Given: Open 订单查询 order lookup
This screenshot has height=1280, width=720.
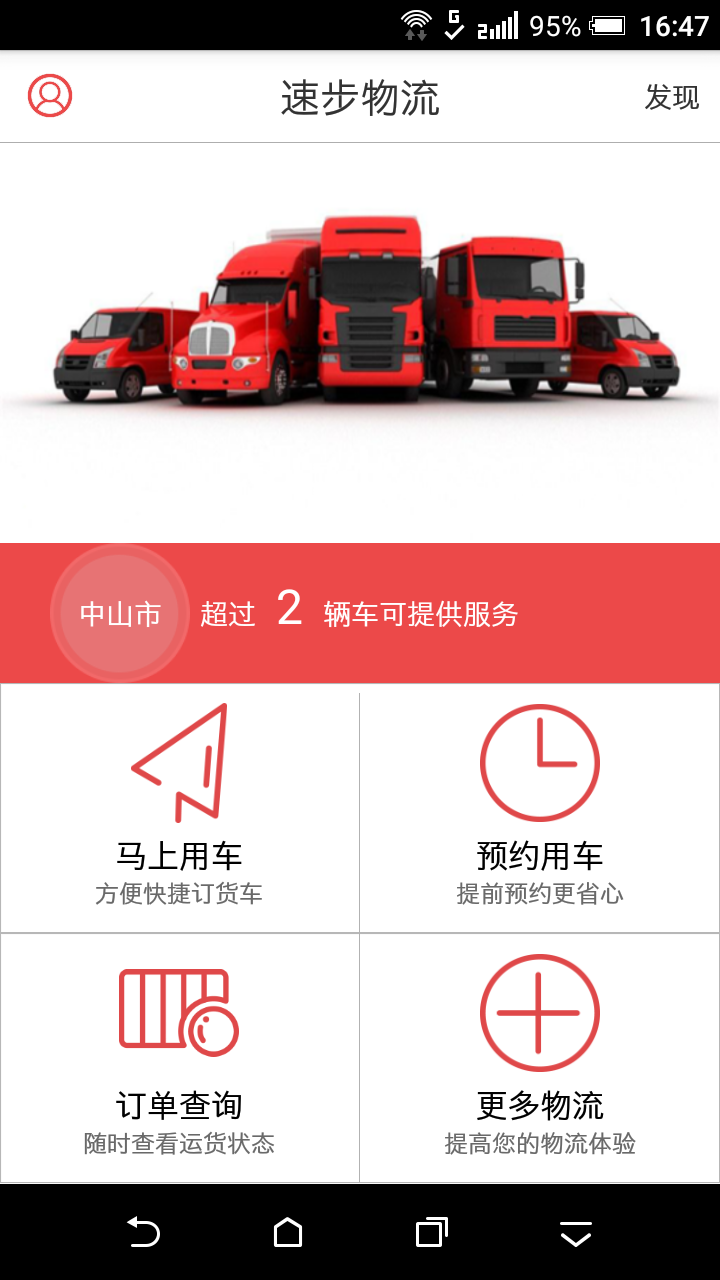Looking at the screenshot, I should (x=180, y=1058).
